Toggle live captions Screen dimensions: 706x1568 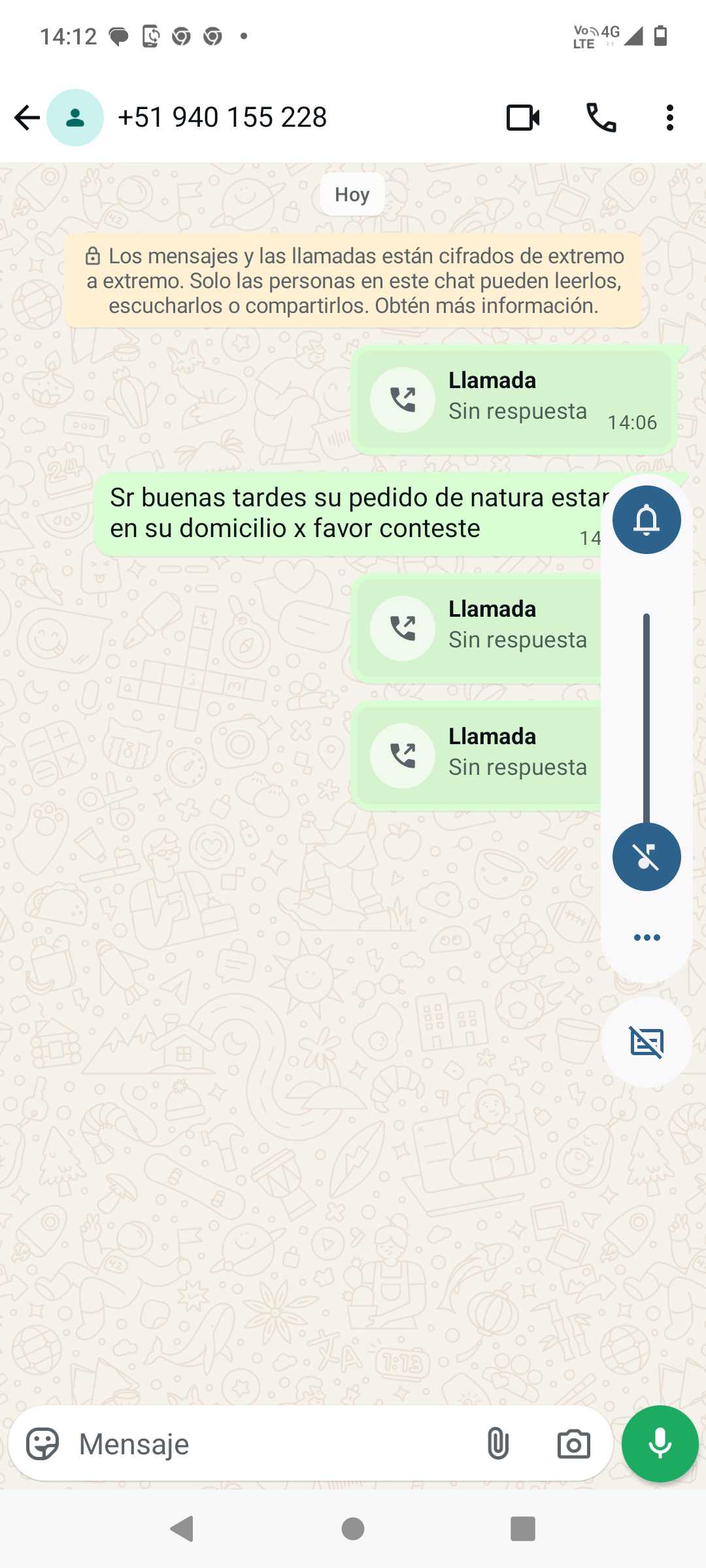(x=647, y=1042)
